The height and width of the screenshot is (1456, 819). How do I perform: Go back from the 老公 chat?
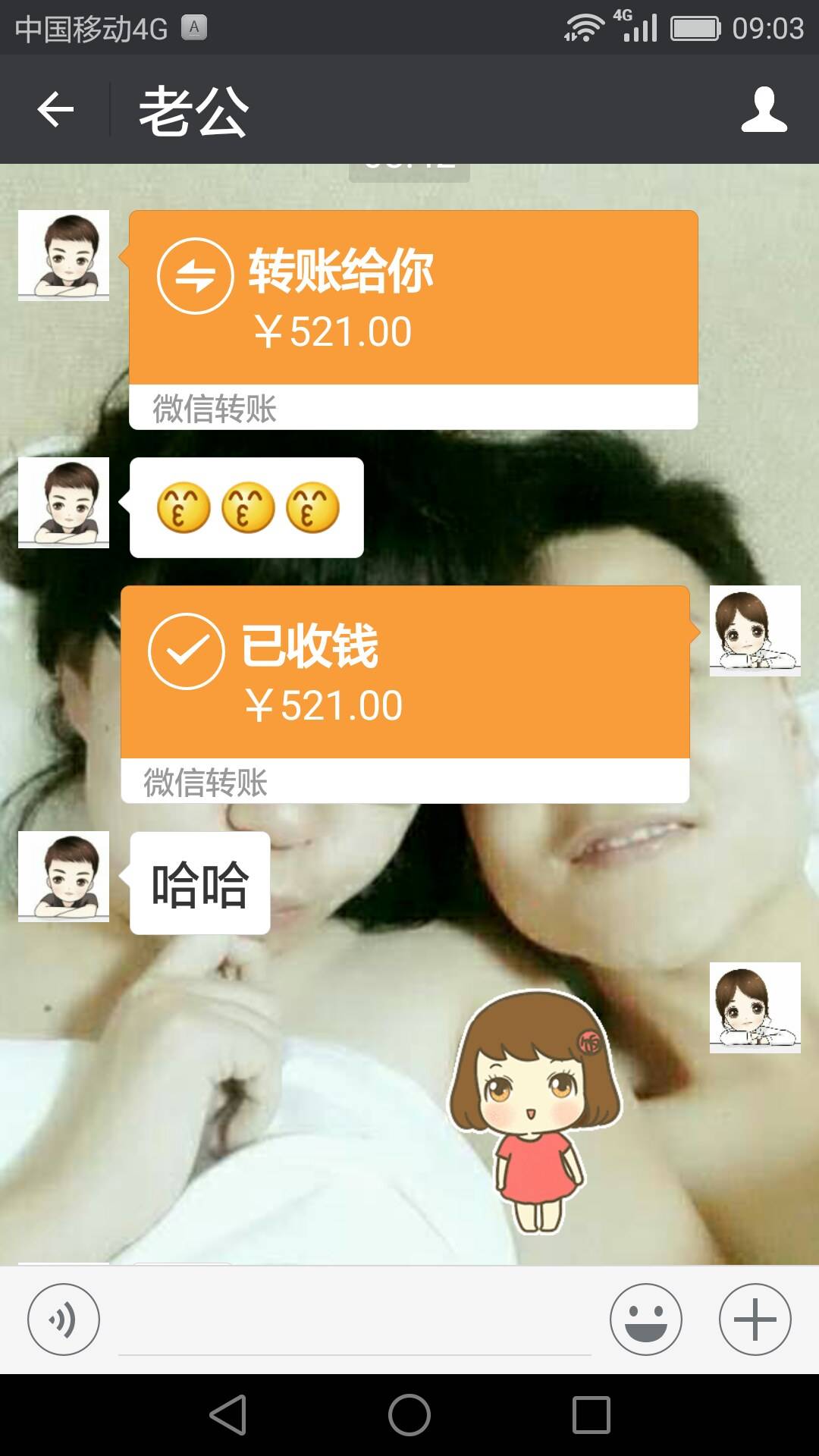[55, 110]
